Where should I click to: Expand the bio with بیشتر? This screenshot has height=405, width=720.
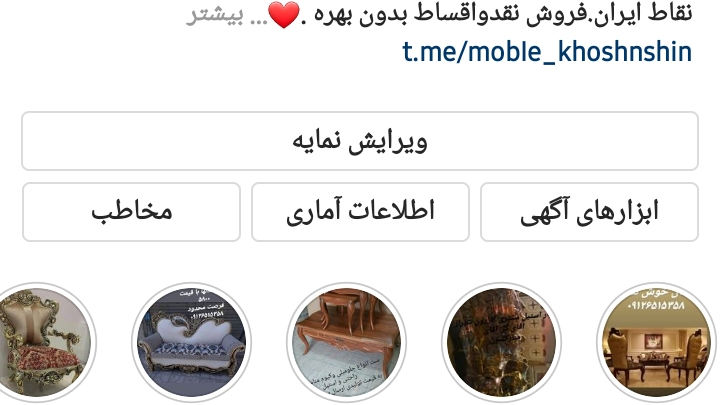click(x=214, y=17)
